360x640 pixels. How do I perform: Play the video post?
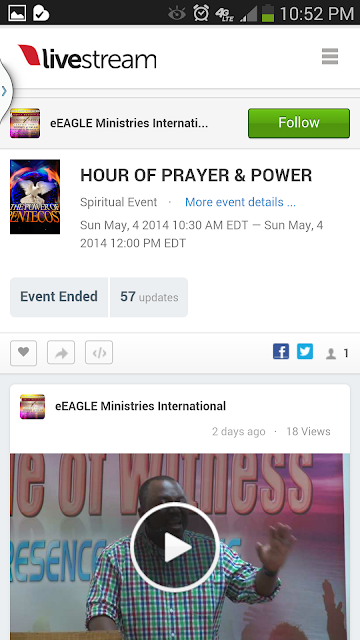[175, 547]
